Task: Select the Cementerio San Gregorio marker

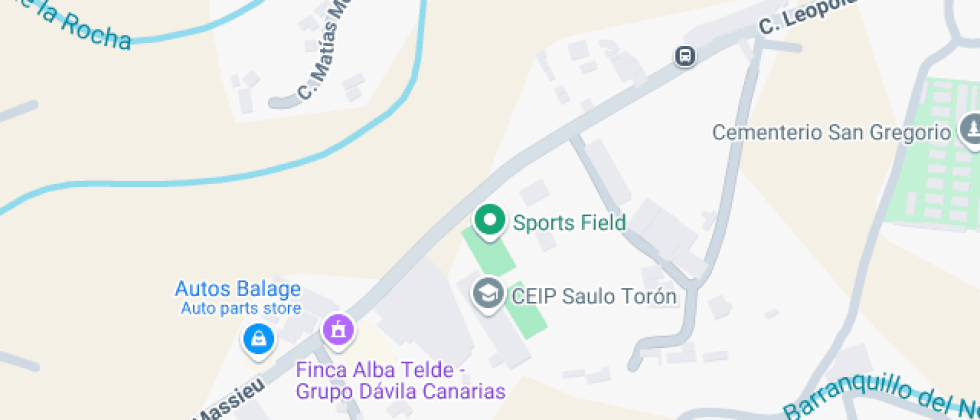Action: 969,130
